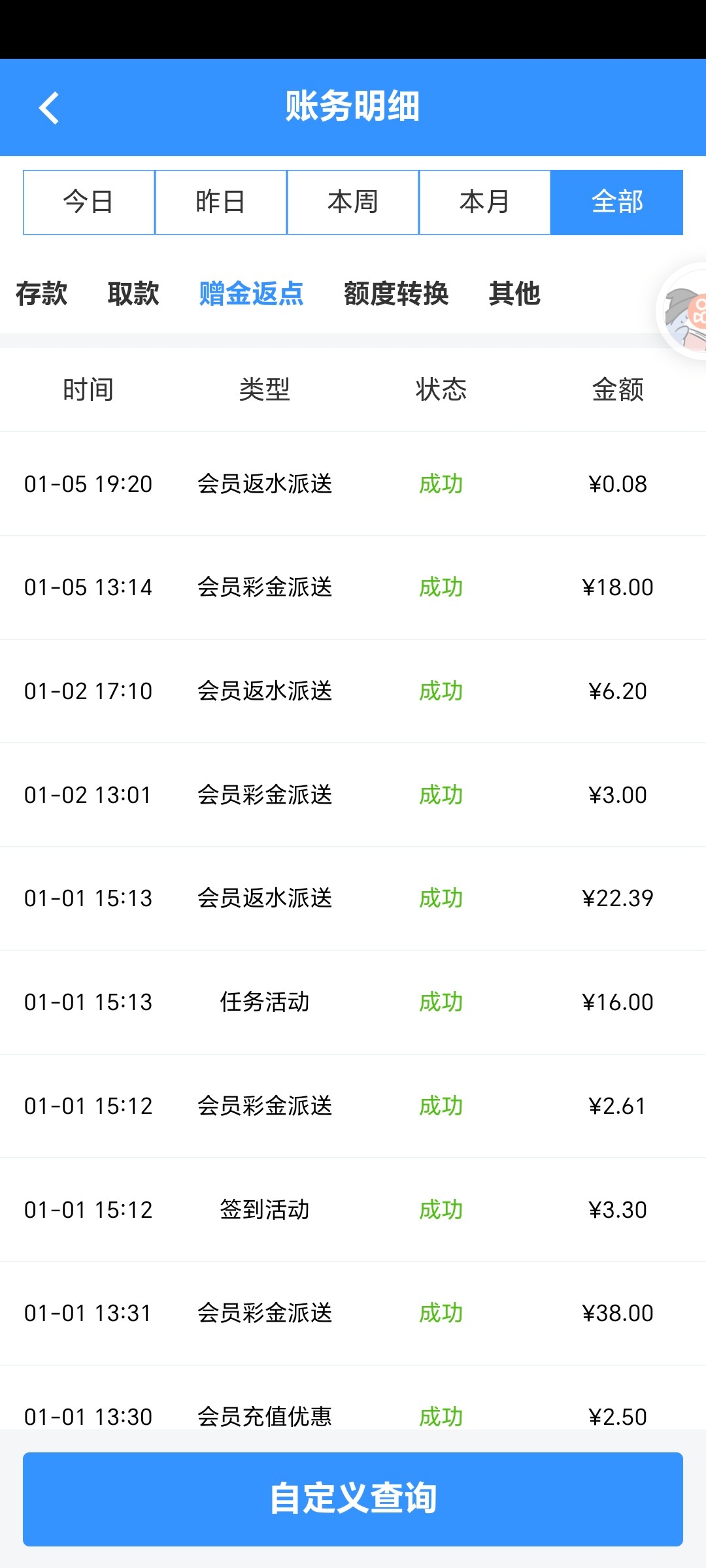Filter records by 今日
This screenshot has height=1568, width=706.
click(x=89, y=202)
